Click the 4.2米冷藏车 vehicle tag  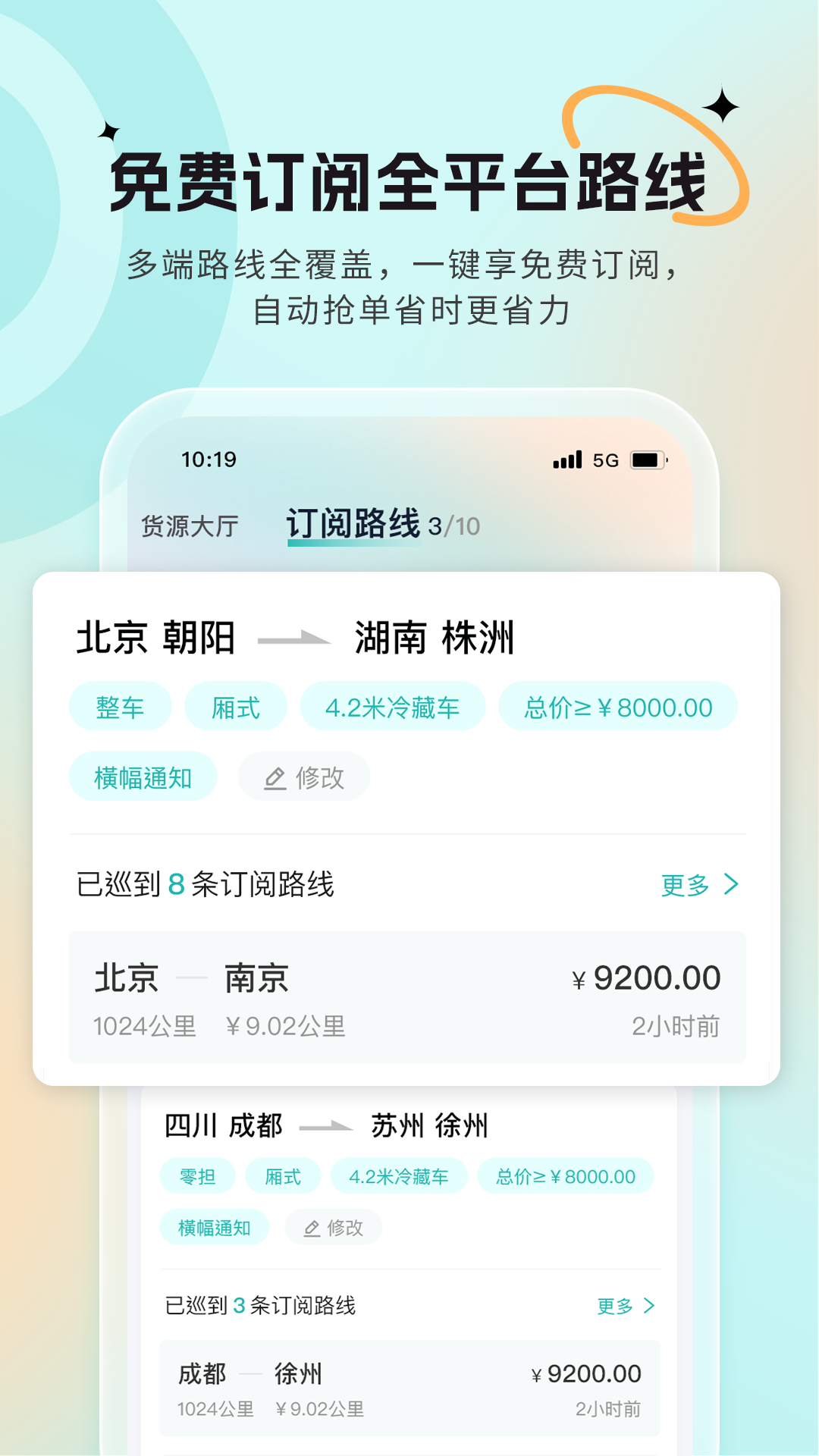point(394,706)
